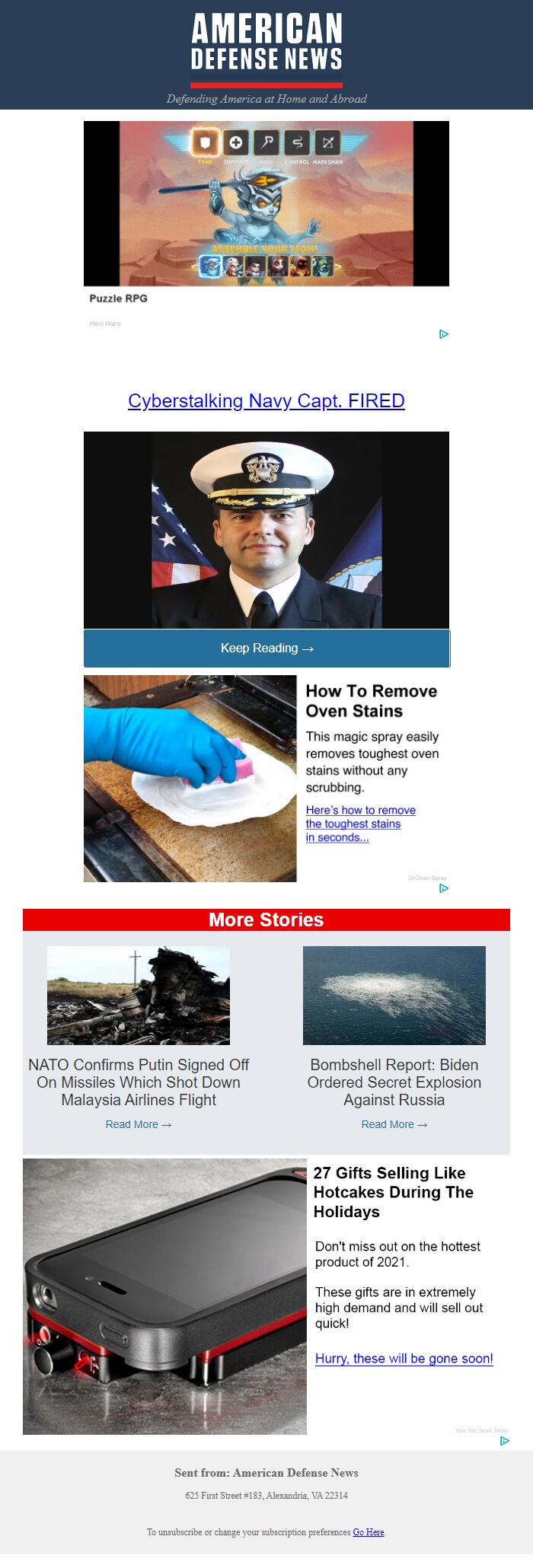Image resolution: width=533 pixels, height=1568 pixels.
Task: Open the AdChoices icon under Puzzle RPG ad
Action: 444,334
